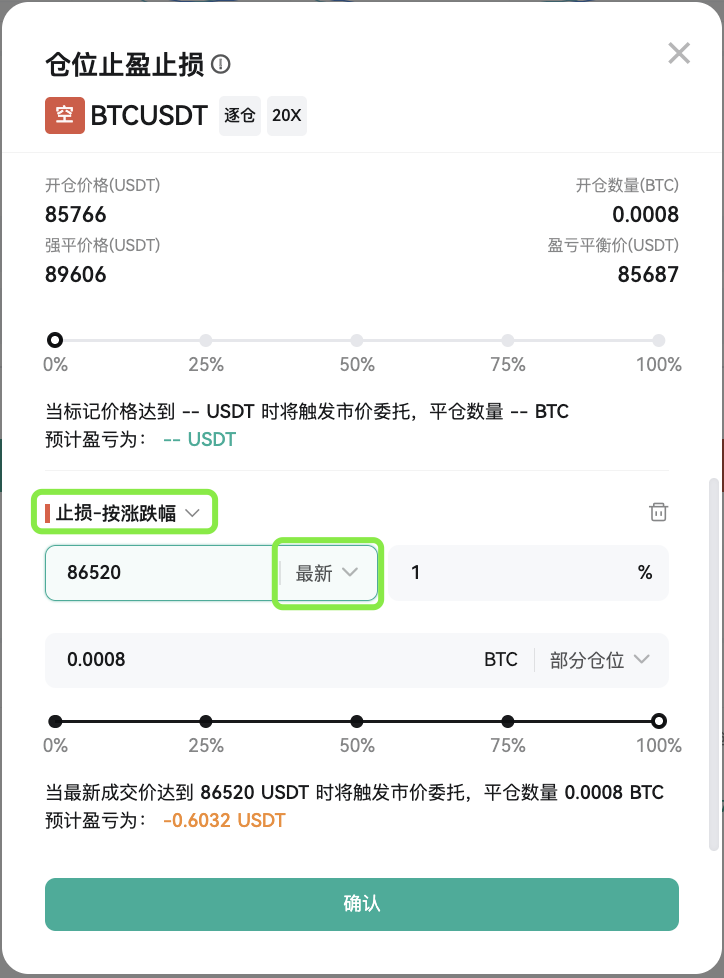Set upper slider to 50%
The height and width of the screenshot is (978, 724).
357,341
